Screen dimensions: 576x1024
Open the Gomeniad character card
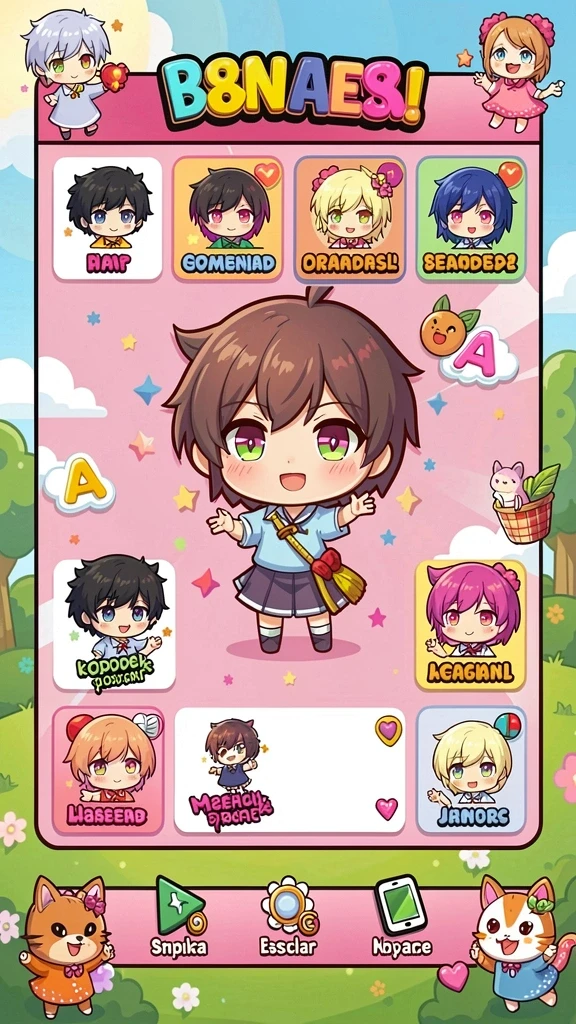point(228,218)
